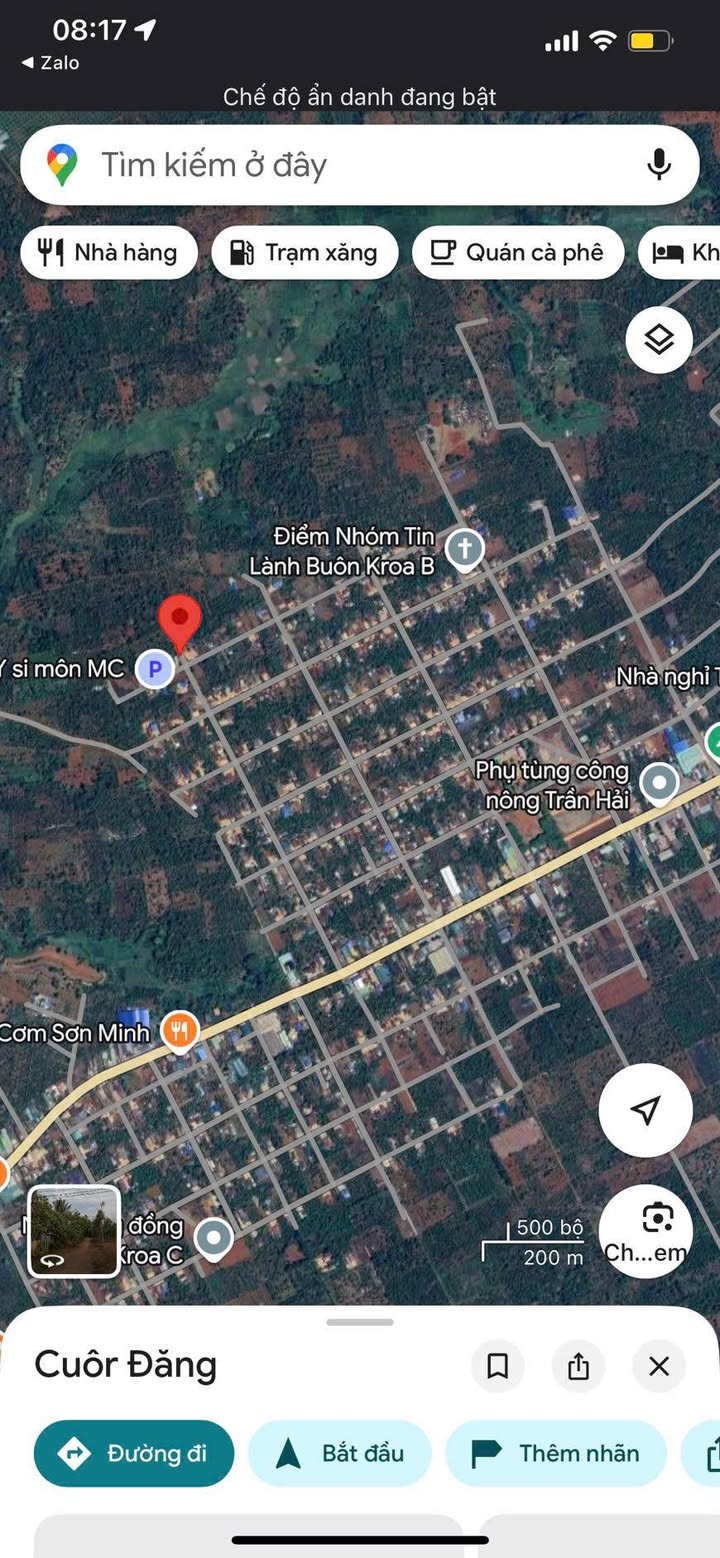
Task: Open the Street View thumbnail
Action: point(74,1231)
